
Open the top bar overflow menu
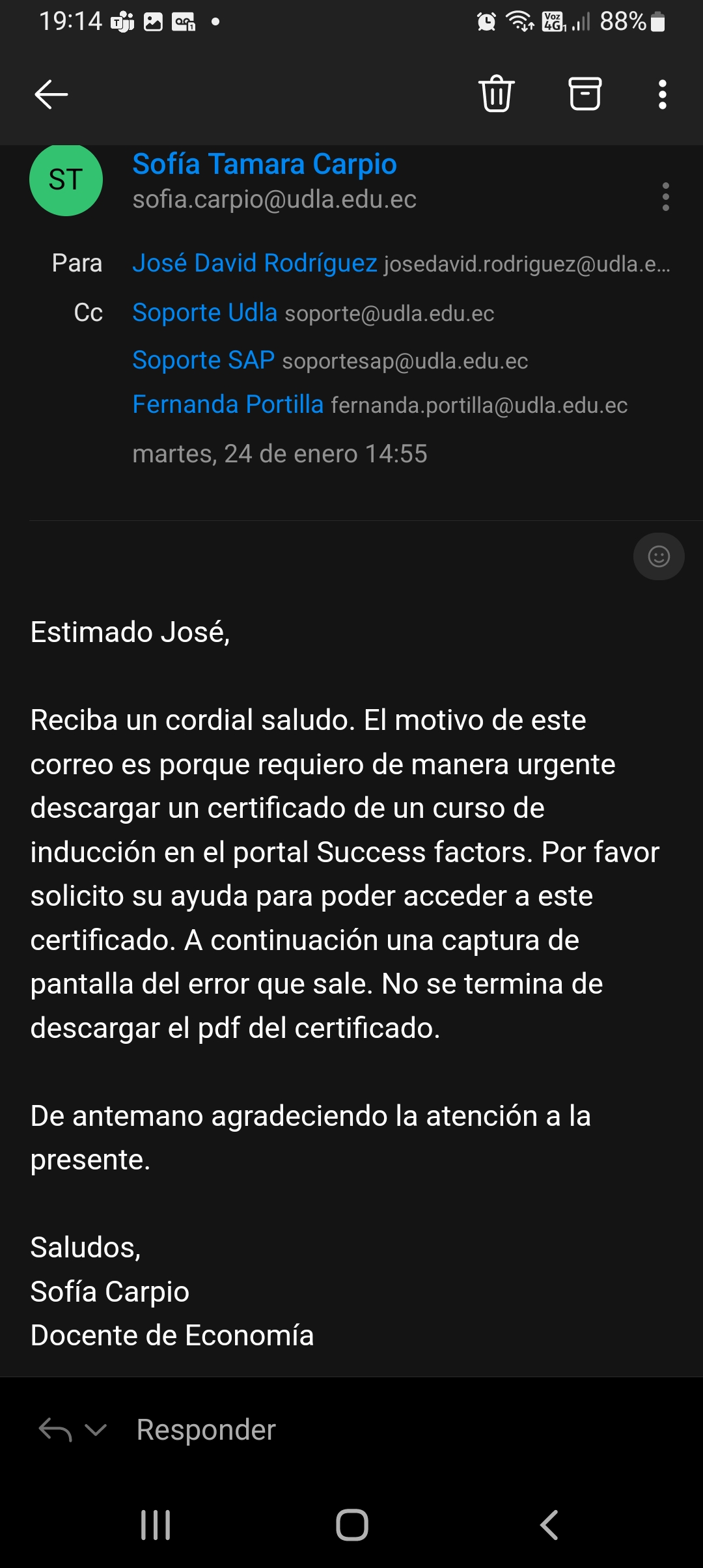662,94
